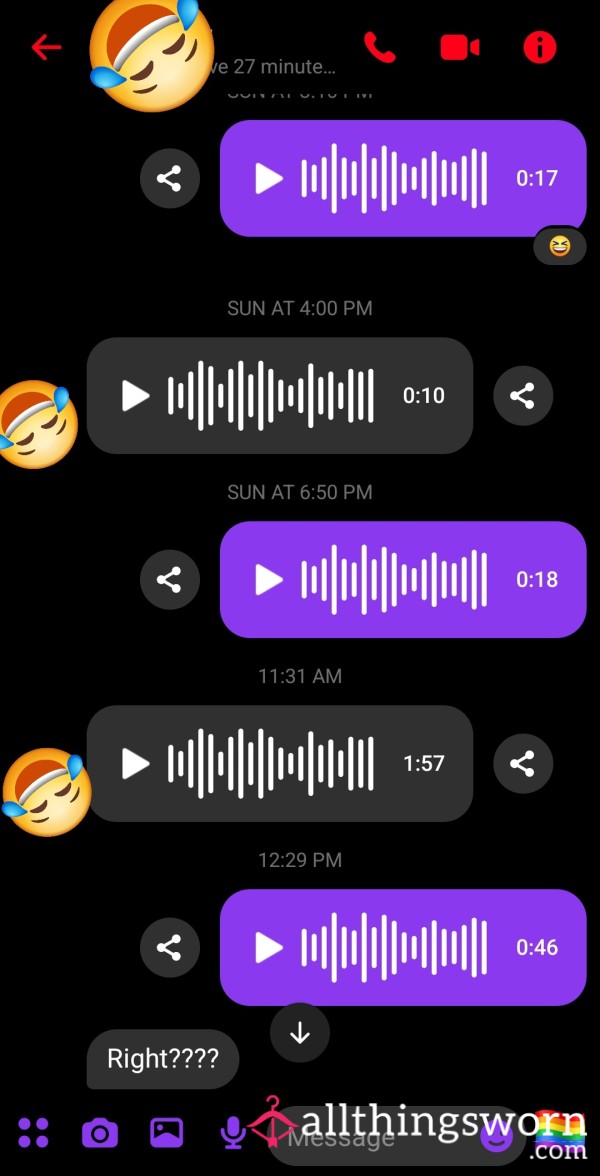Share the 0:18 voice message

169,580
